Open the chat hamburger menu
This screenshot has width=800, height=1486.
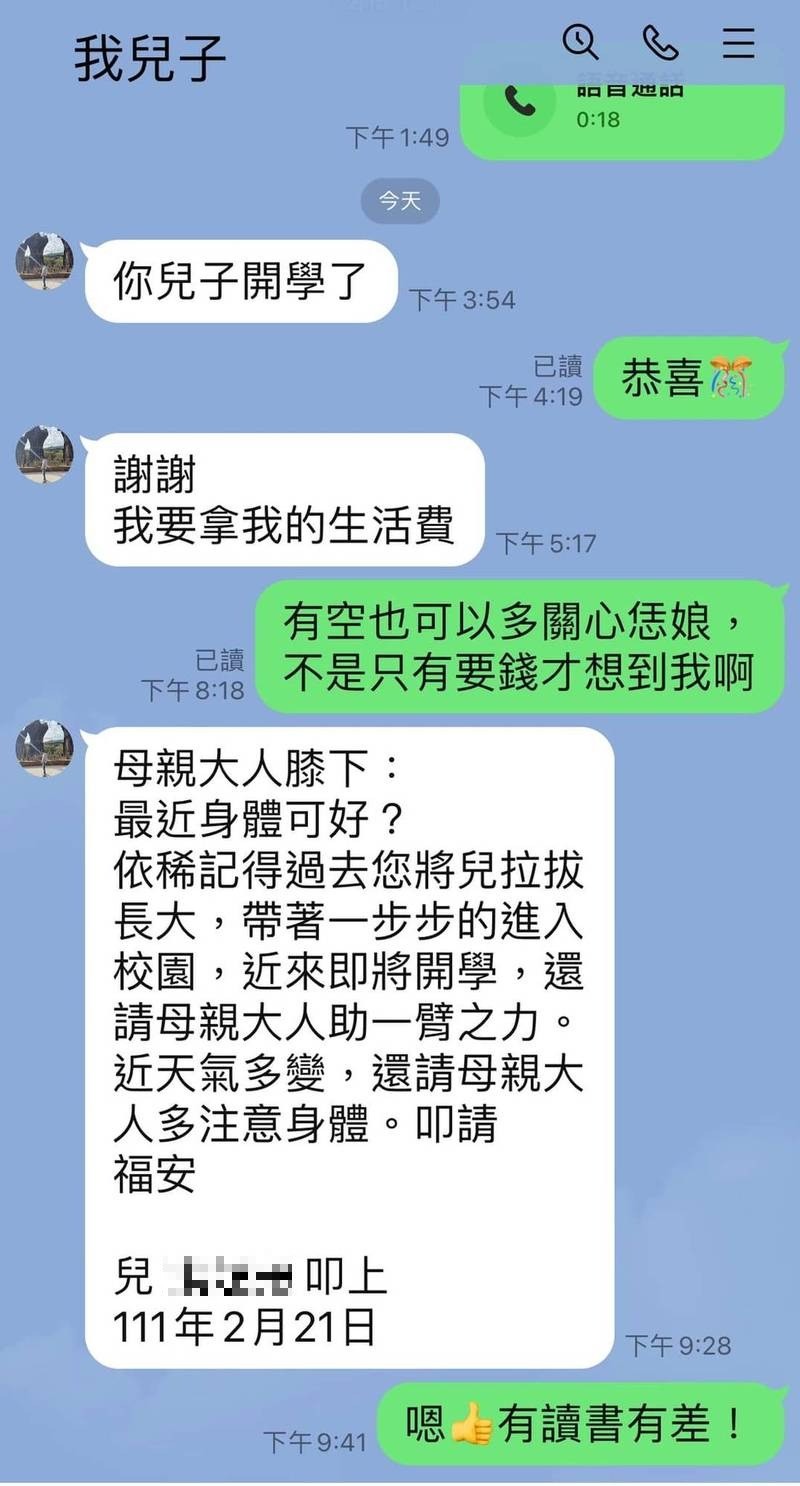[738, 42]
